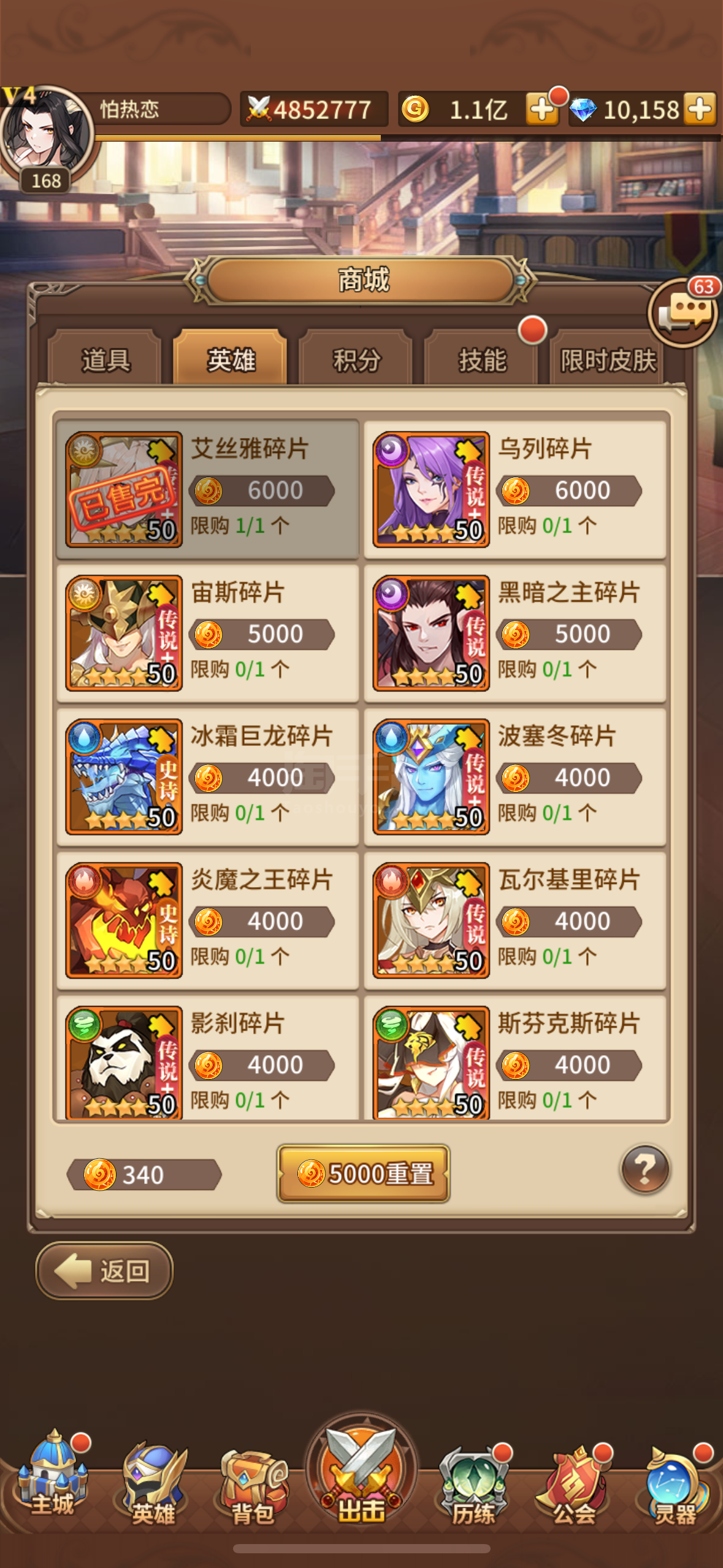Screen dimensions: 723x1568
Task: Open the question mark help icon
Action: pos(645,1169)
